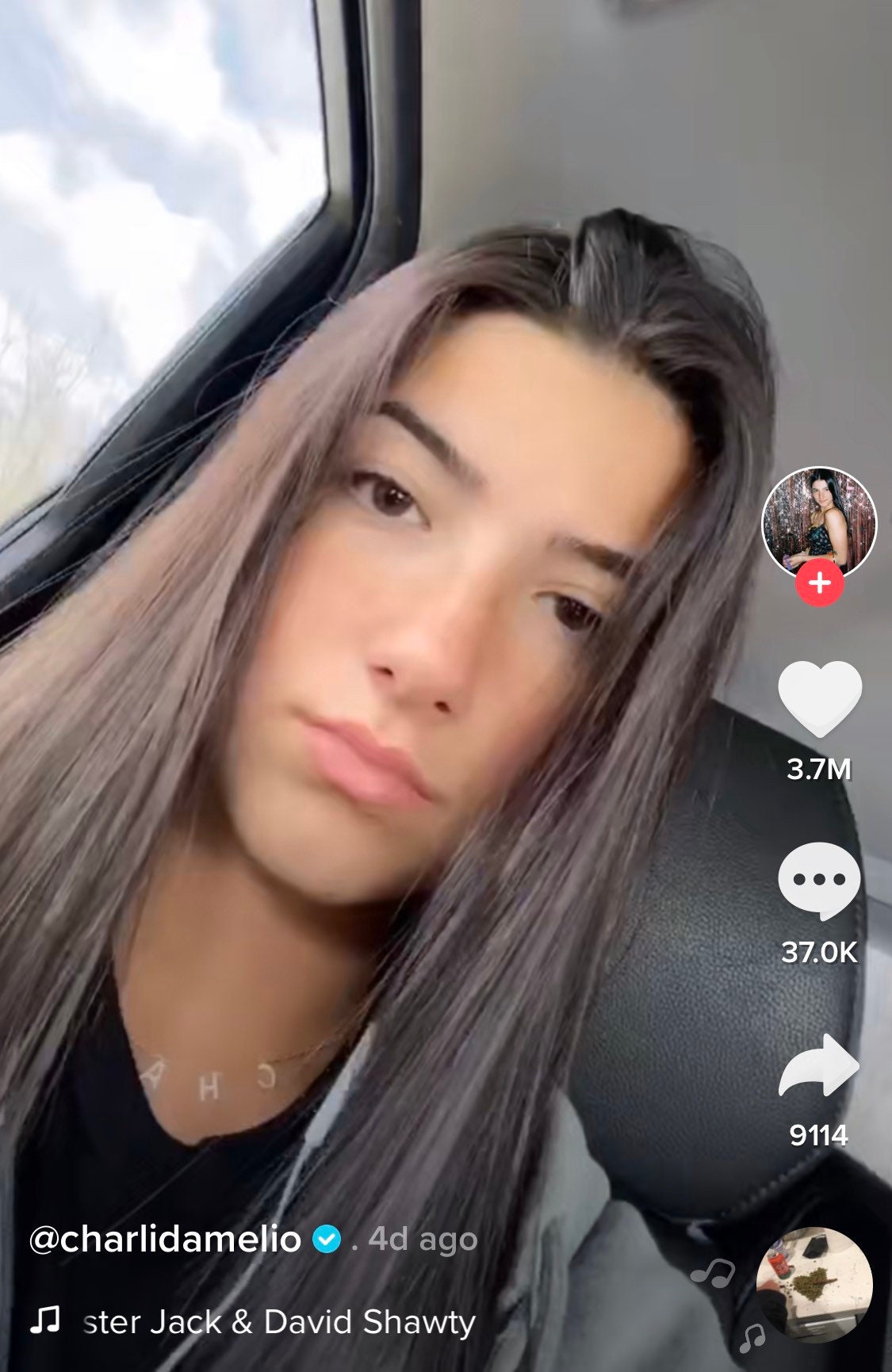
Task: Tap the sound title Jack & David Shawty
Action: coord(278,1321)
